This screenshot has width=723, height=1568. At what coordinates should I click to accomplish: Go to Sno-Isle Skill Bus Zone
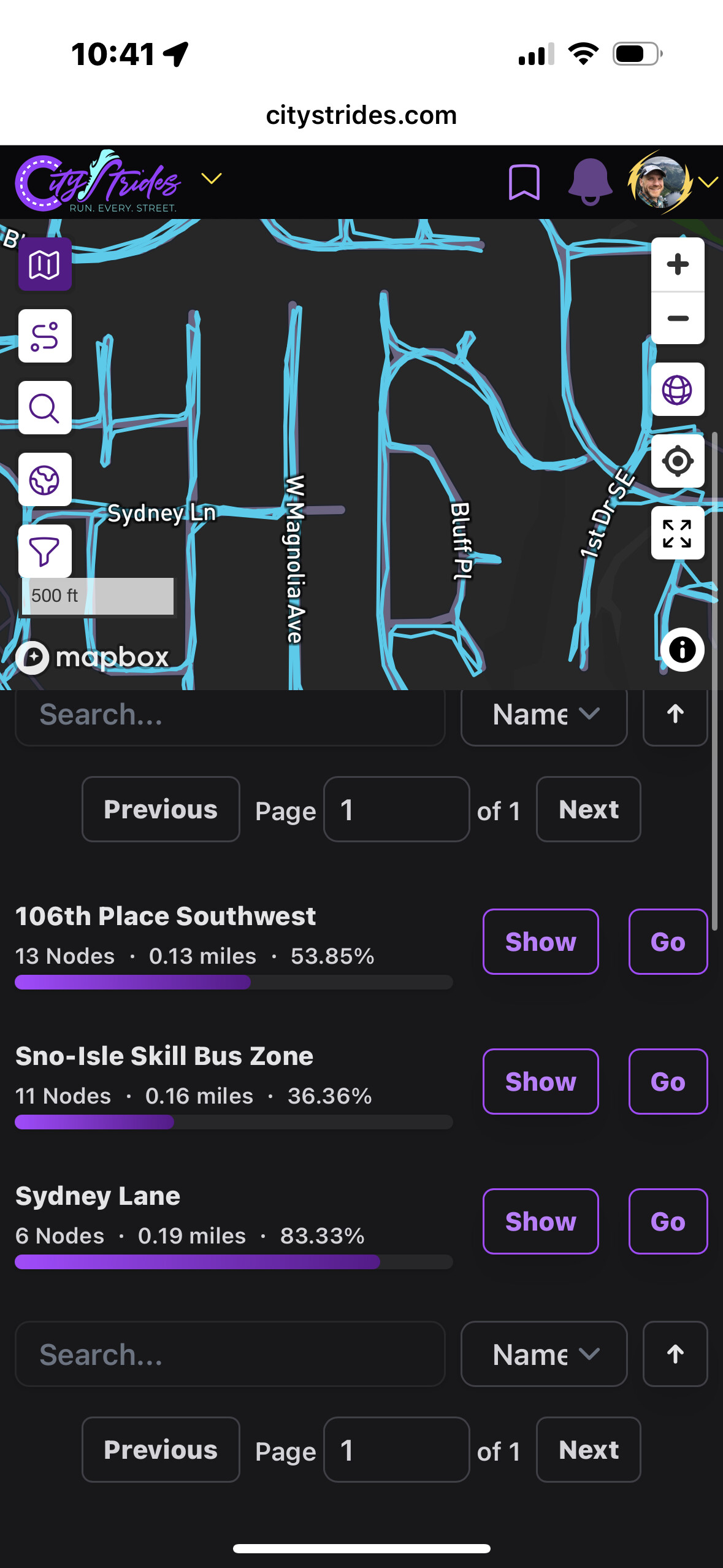(668, 1082)
